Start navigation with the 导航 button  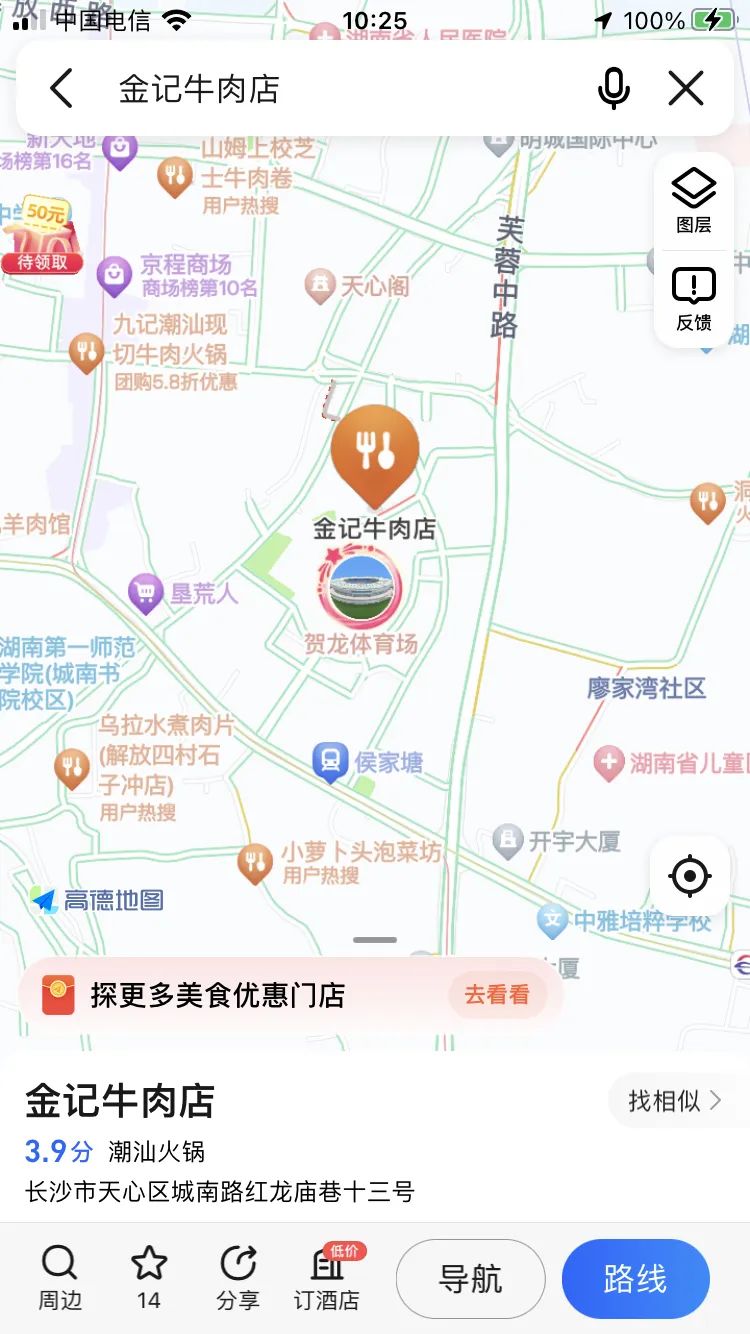tap(471, 1279)
